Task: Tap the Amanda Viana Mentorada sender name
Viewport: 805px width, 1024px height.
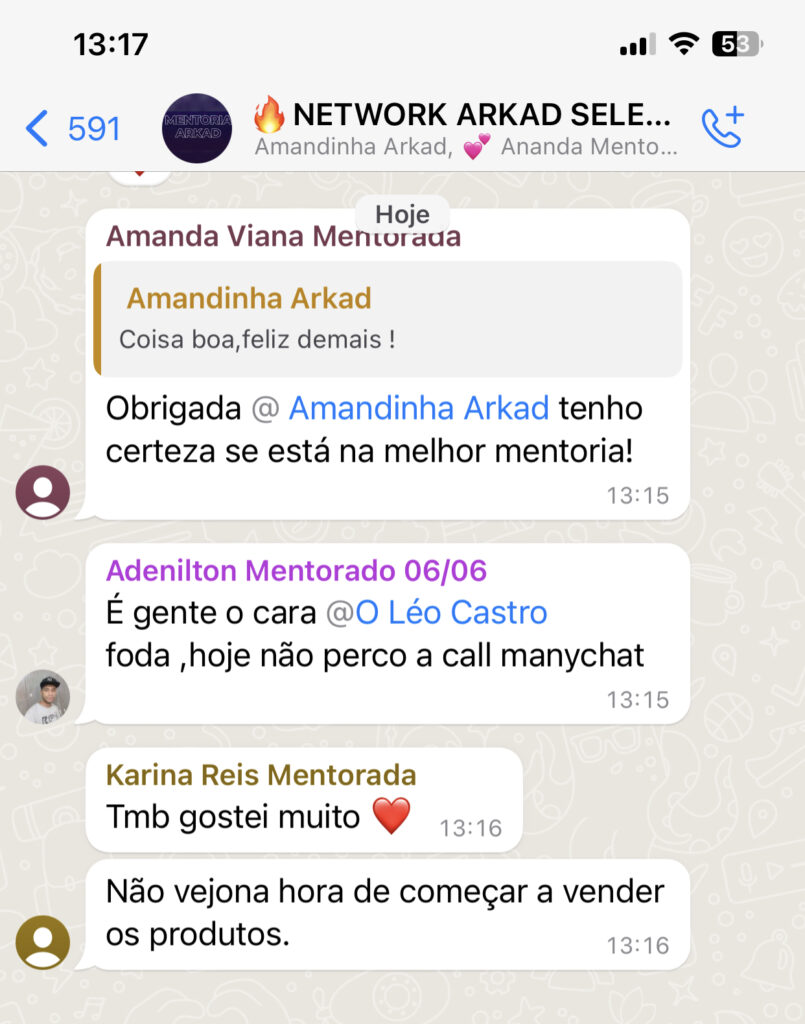Action: point(283,236)
